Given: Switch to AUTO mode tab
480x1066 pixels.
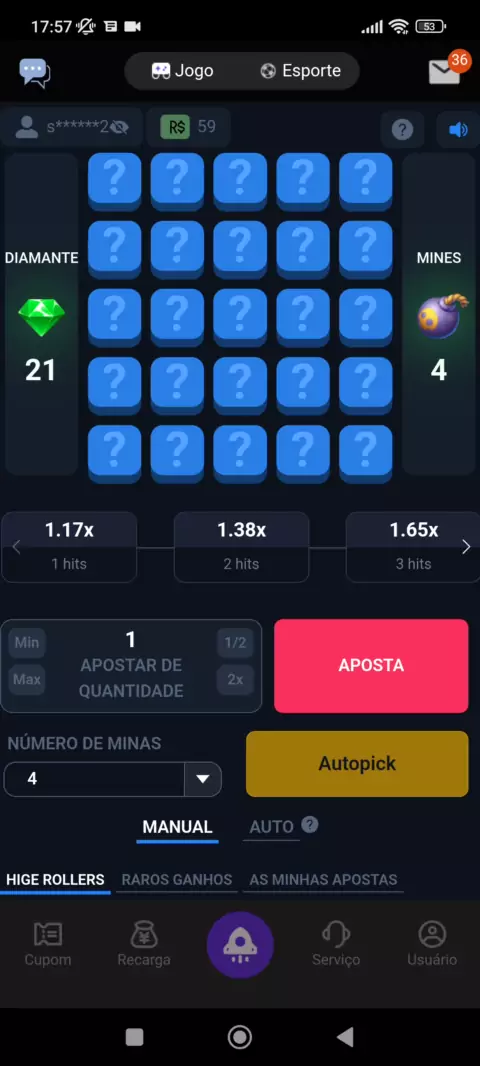Looking at the screenshot, I should click(x=271, y=827).
